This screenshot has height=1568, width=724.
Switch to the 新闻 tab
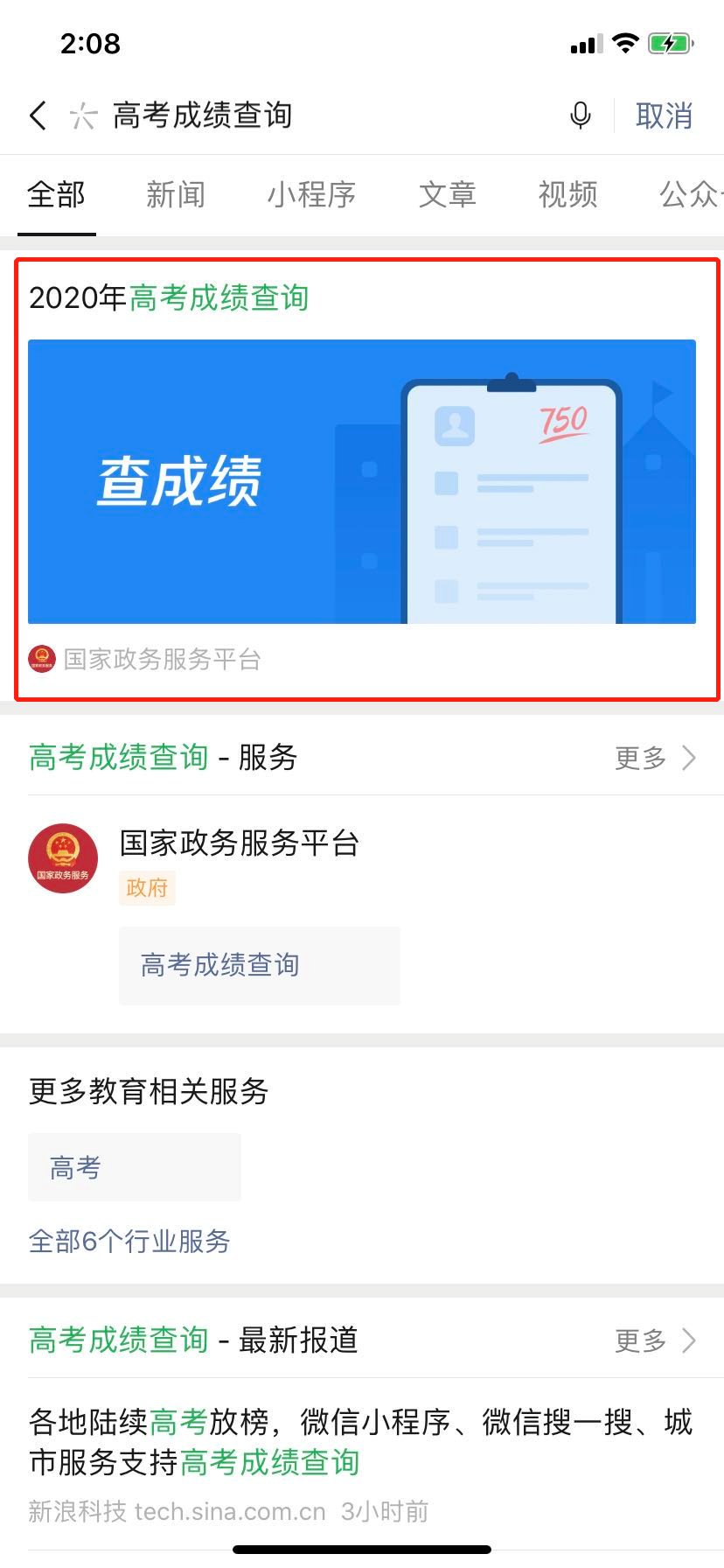(176, 194)
